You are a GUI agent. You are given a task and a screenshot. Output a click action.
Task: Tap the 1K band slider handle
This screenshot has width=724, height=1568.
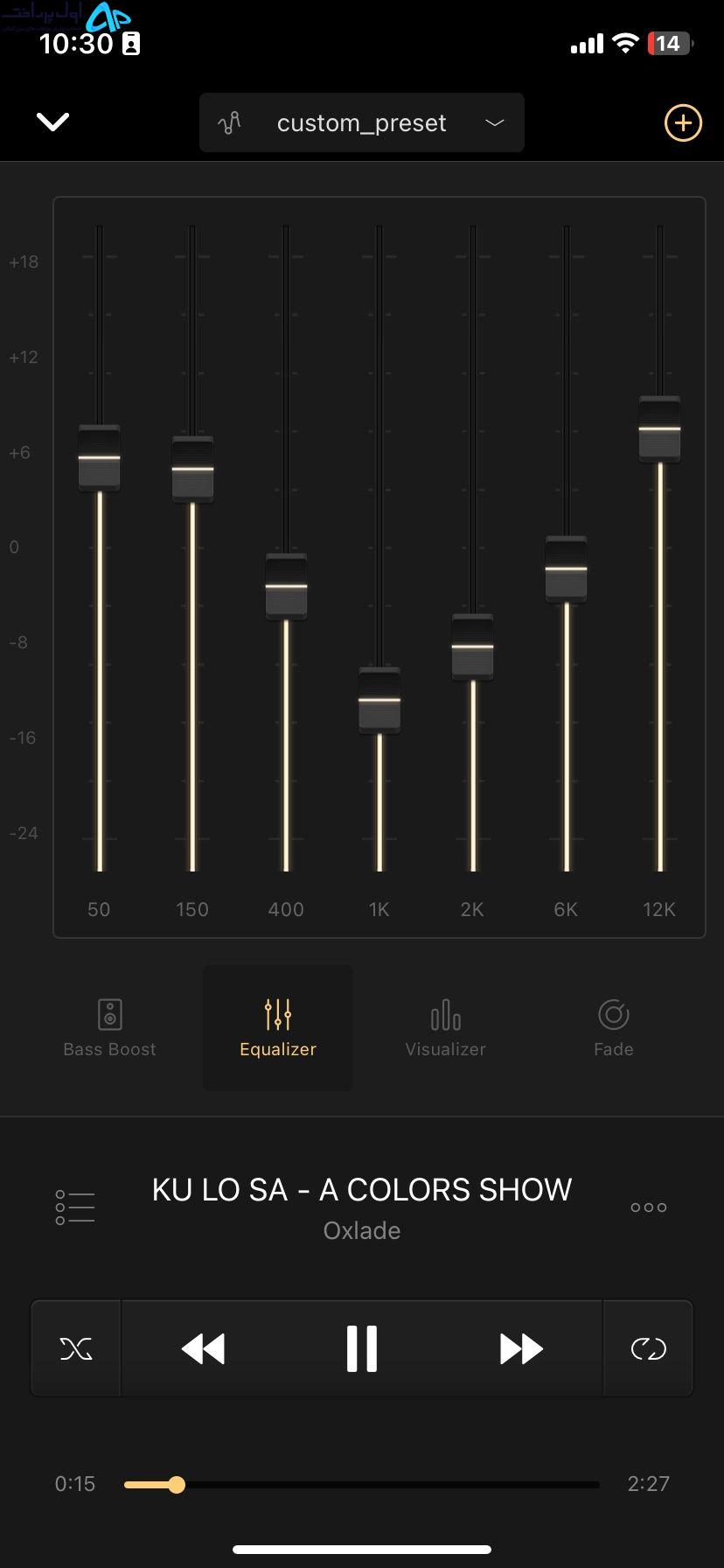coord(379,700)
